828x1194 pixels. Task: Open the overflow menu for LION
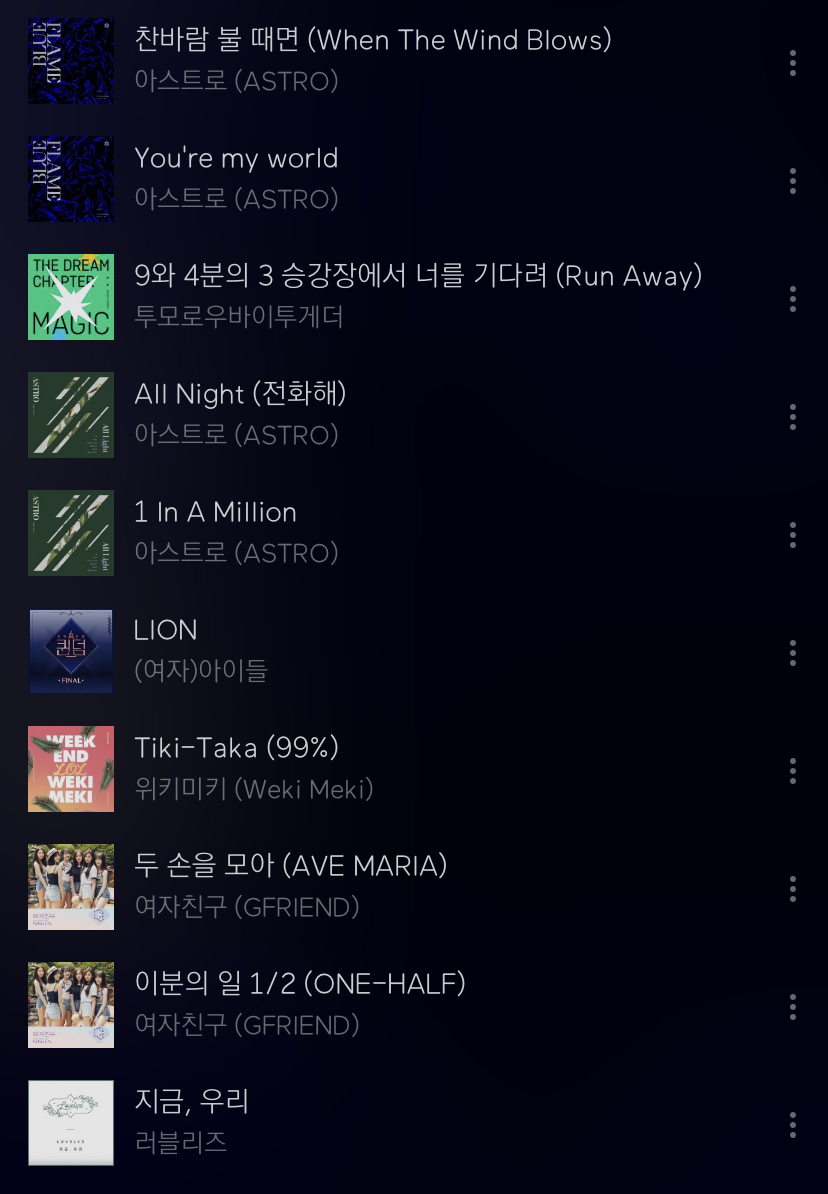click(x=793, y=653)
